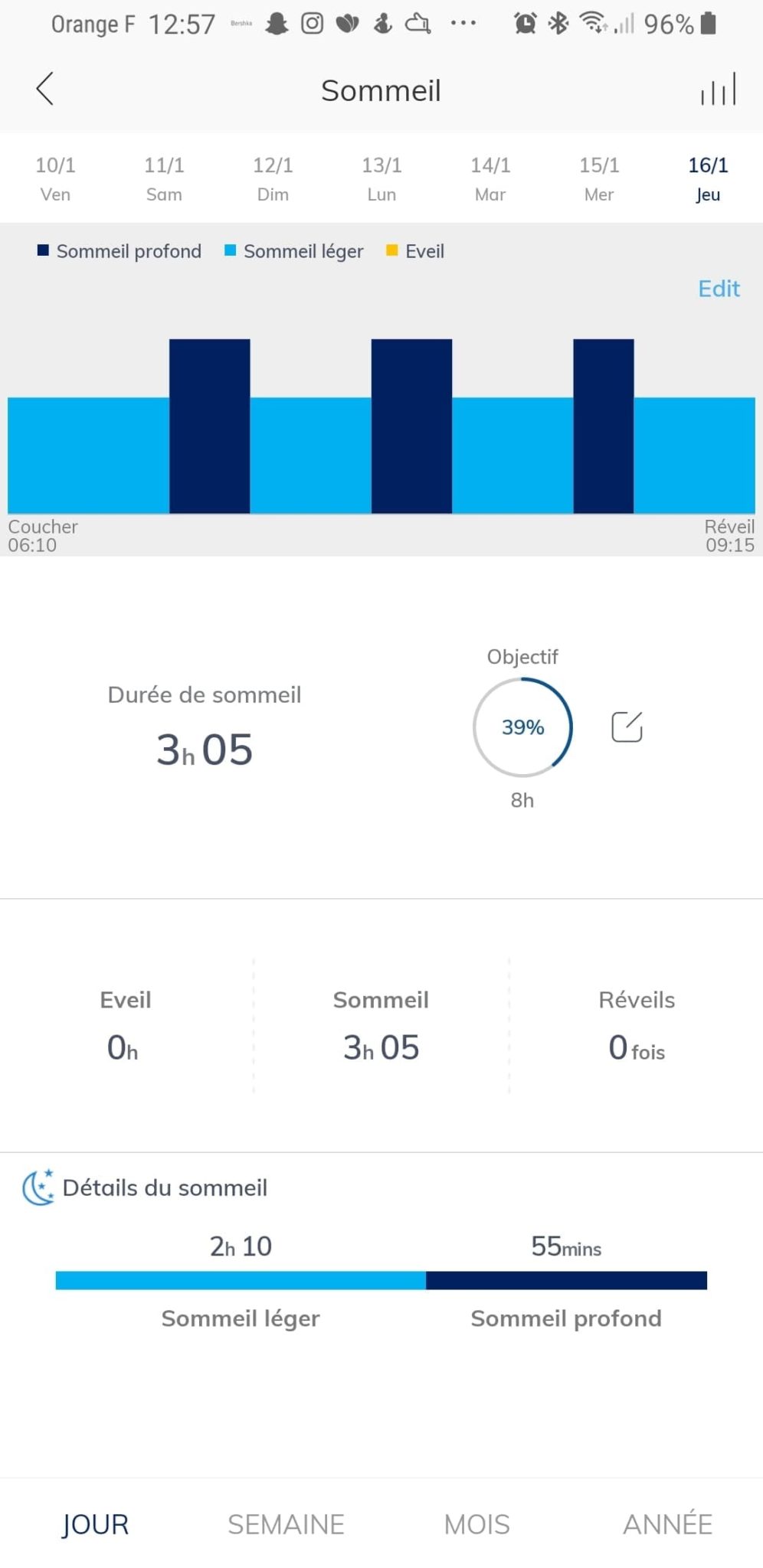Viewport: 763px width, 1568px height.
Task: Go back from the Sommeil screen
Action: coord(45,90)
